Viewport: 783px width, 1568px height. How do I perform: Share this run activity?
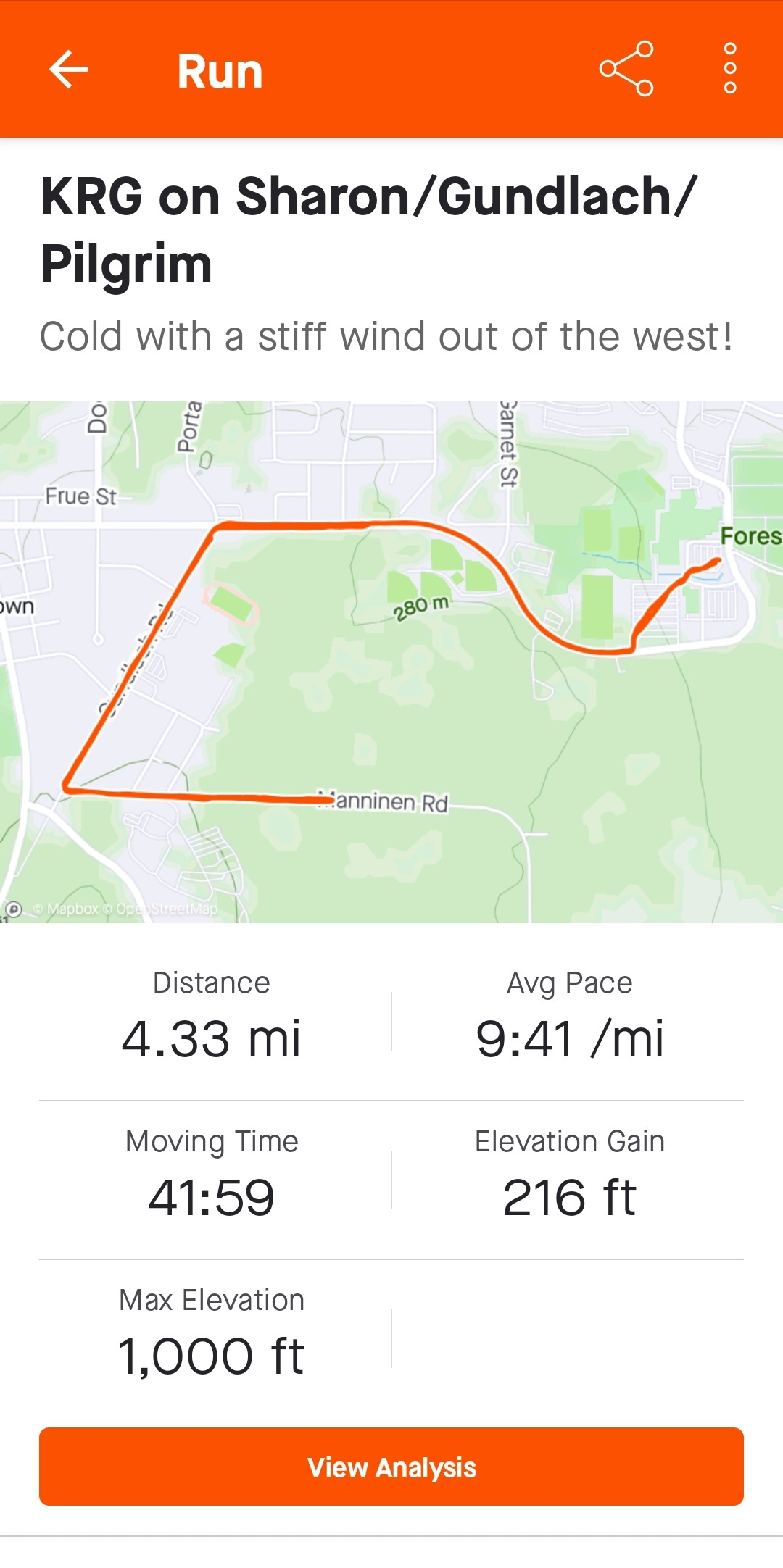[626, 69]
